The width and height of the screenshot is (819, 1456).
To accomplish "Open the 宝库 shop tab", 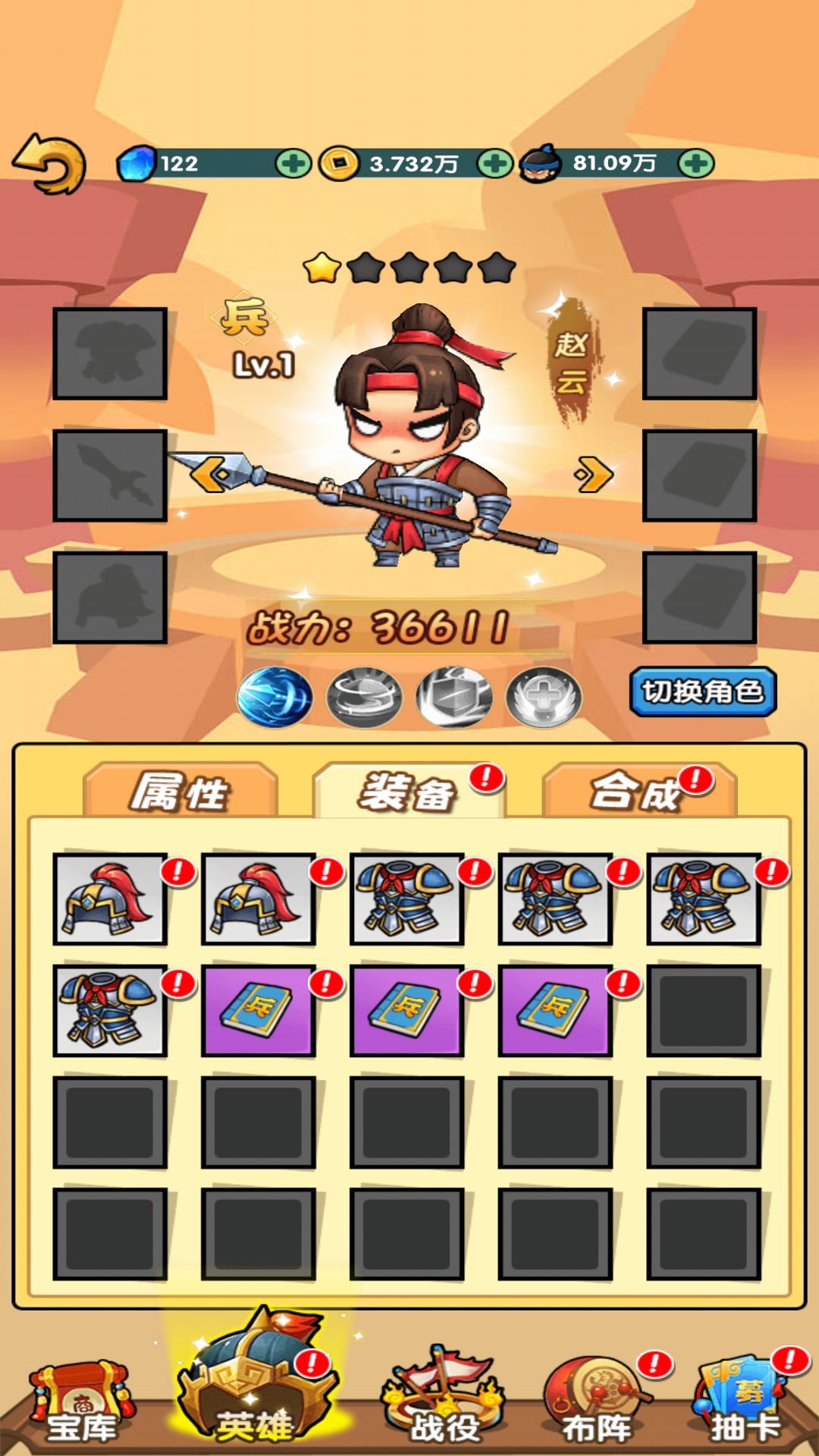I will point(81,1407).
